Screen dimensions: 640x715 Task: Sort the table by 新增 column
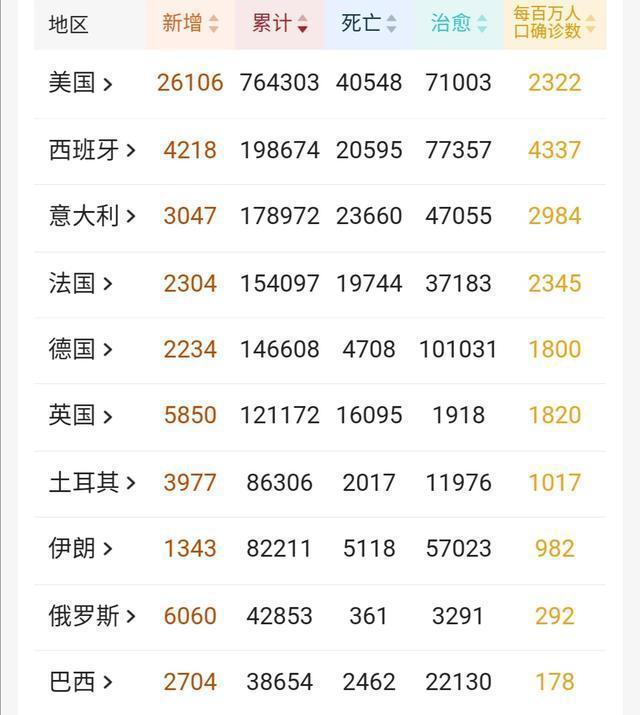point(190,24)
